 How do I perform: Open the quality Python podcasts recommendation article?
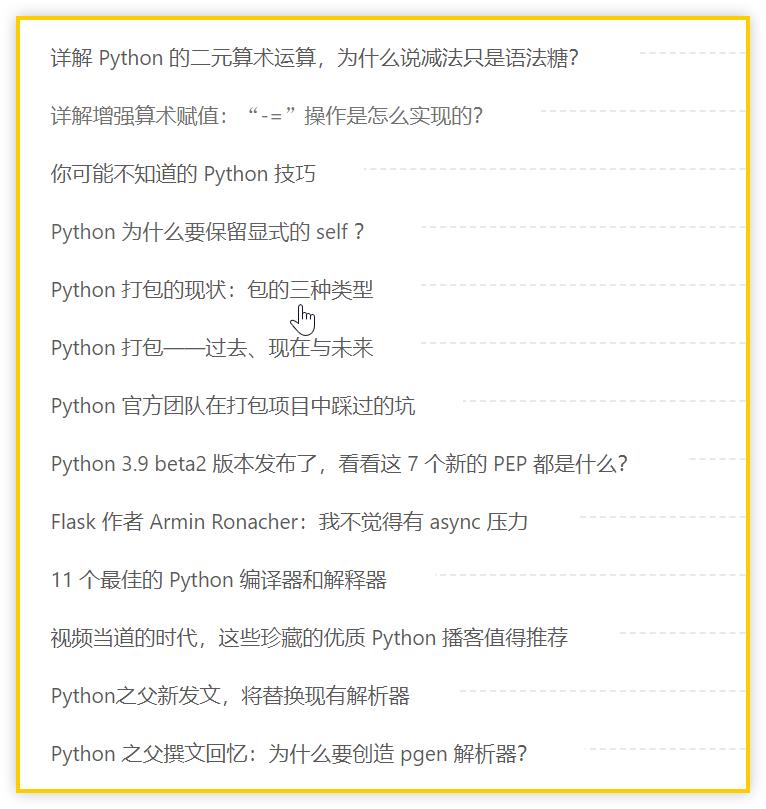[309, 638]
